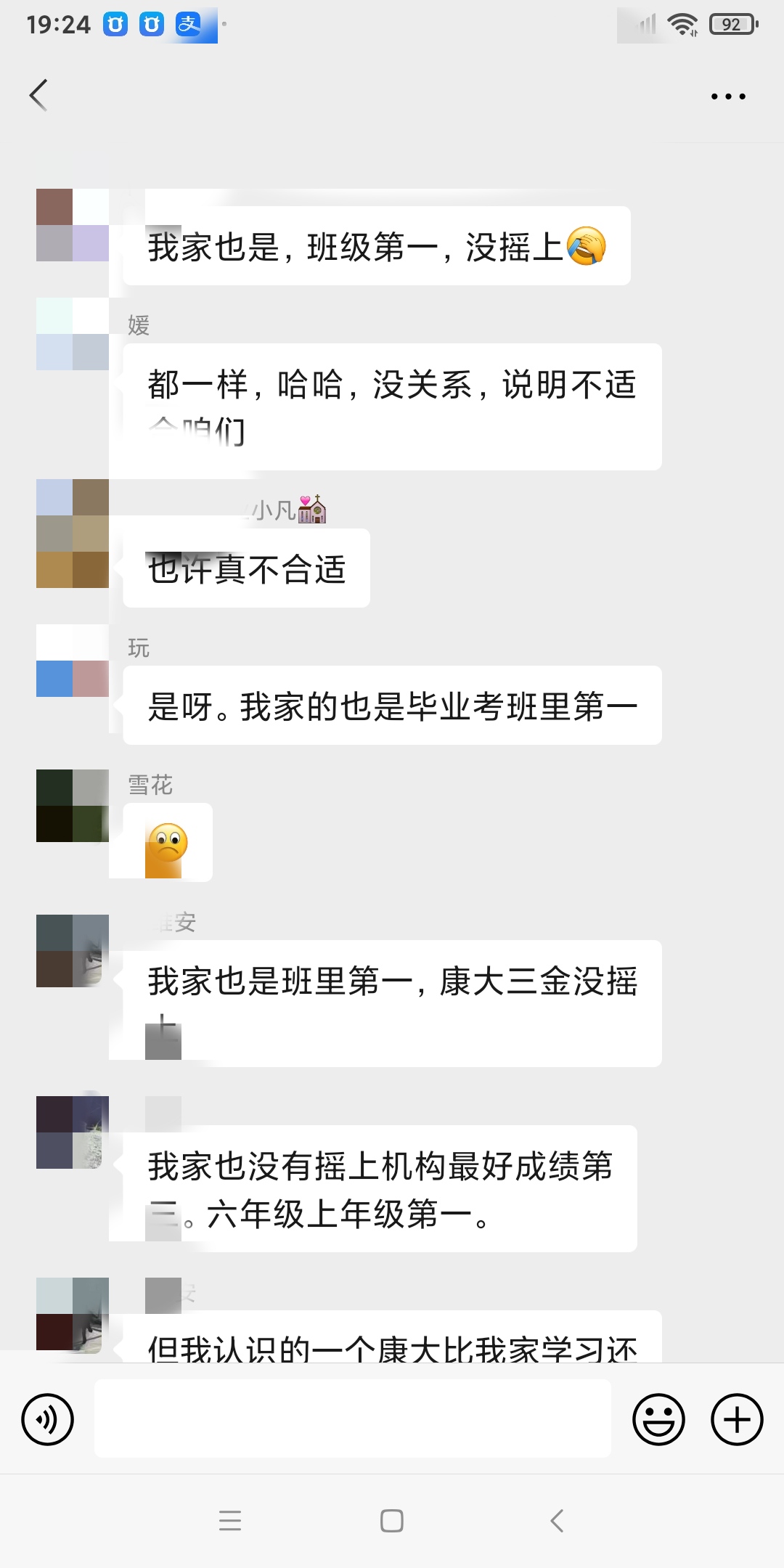784x1568 pixels.
Task: Open 雪花's profile avatar
Action: pos(72,804)
